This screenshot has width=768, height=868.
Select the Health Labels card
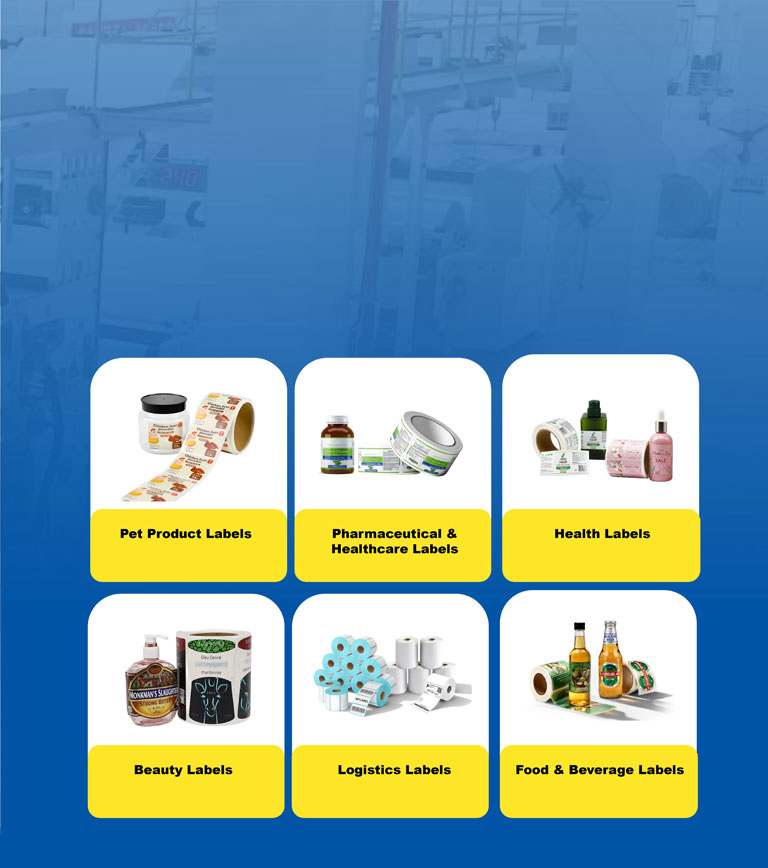click(601, 470)
